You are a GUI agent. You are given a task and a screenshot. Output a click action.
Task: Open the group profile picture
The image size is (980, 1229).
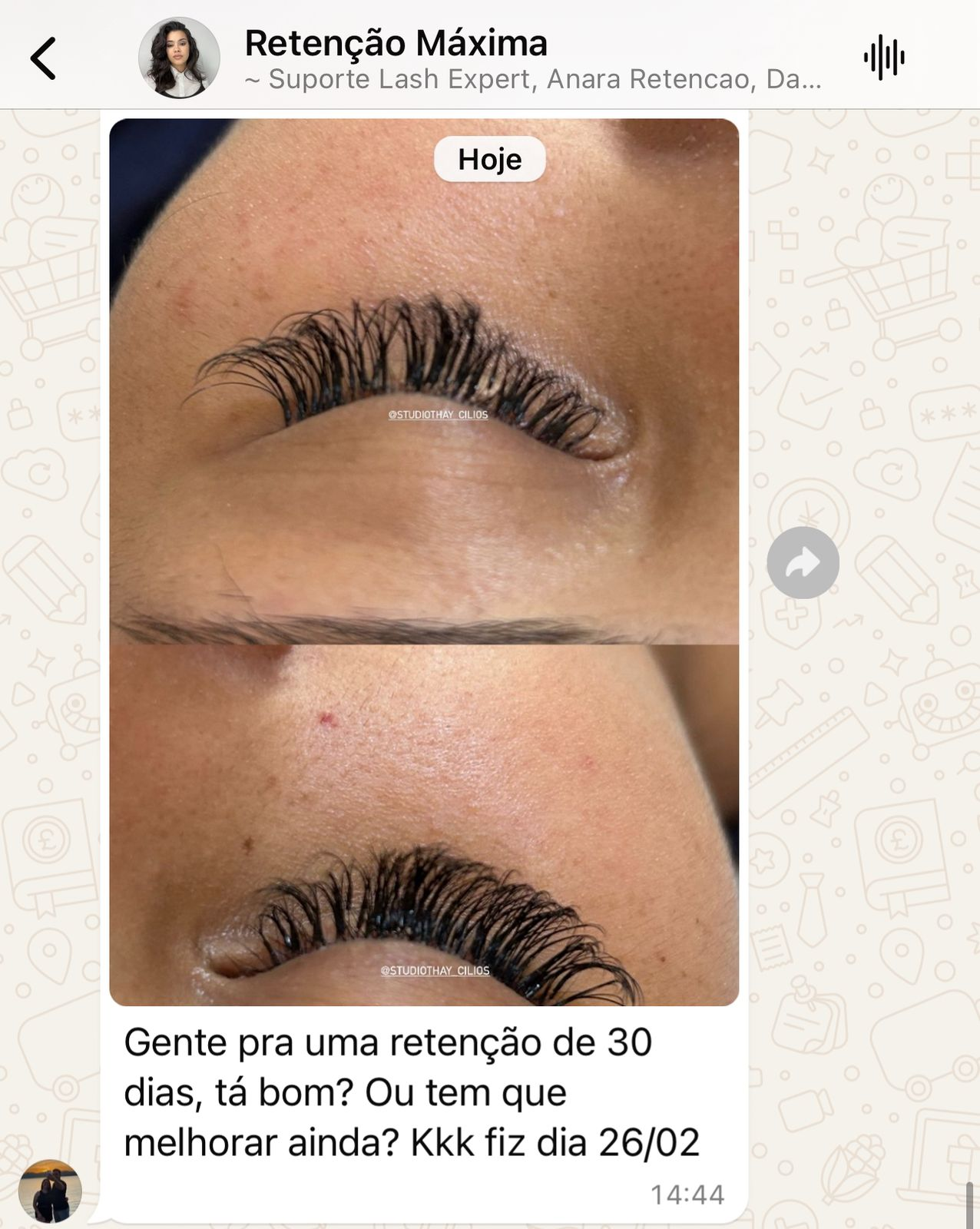179,58
